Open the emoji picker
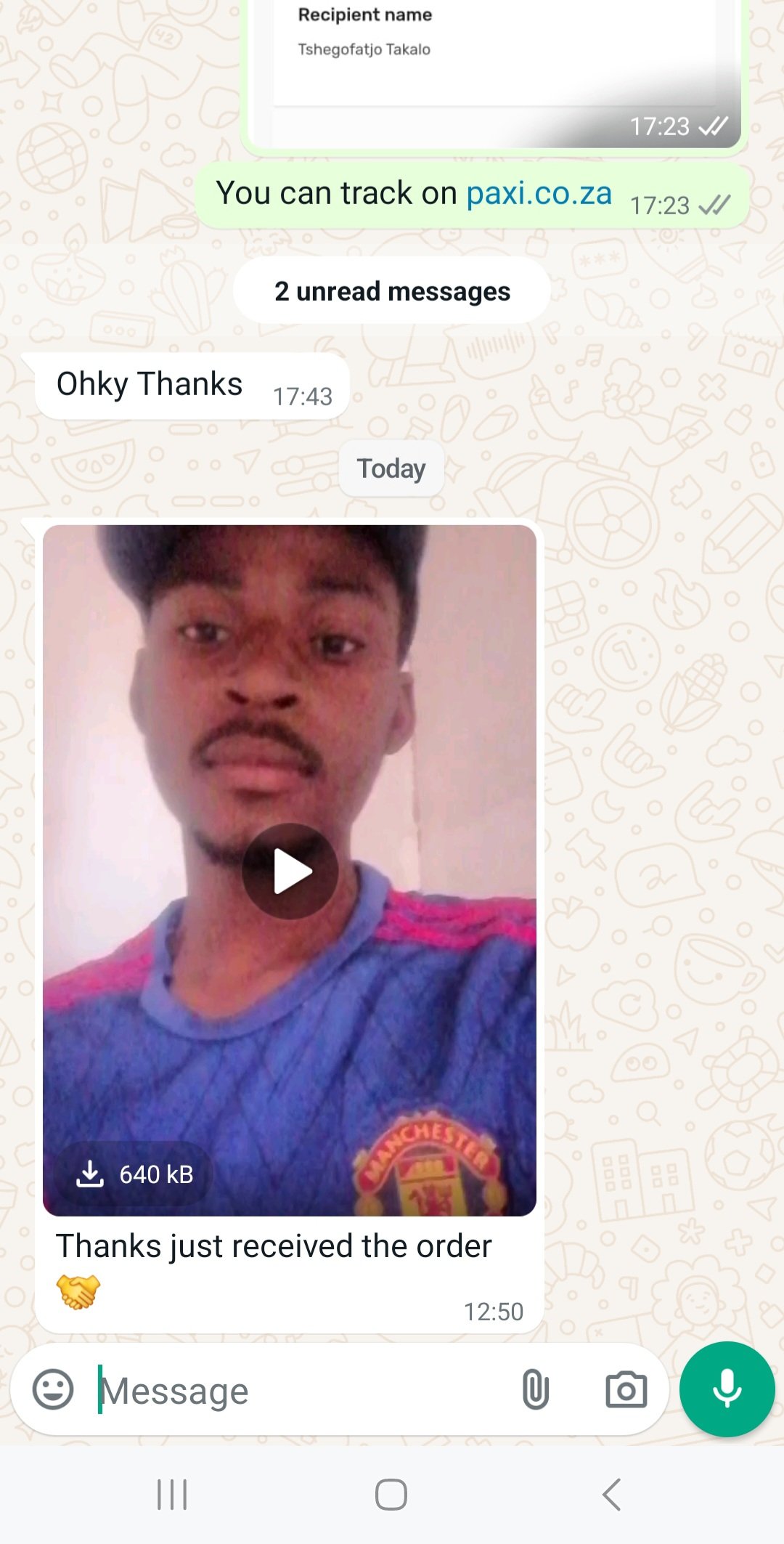The image size is (784, 1544). click(53, 1390)
